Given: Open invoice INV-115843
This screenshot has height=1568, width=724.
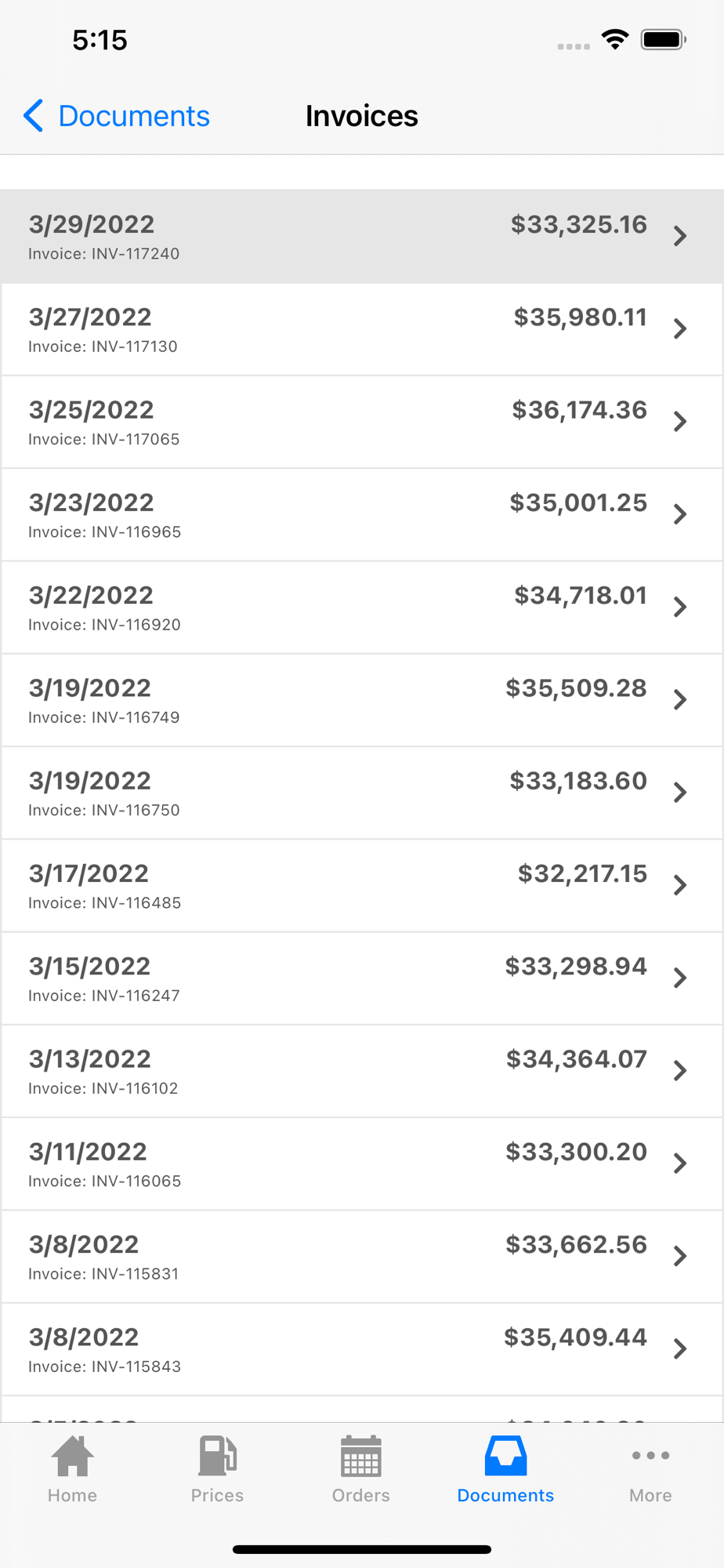Looking at the screenshot, I should point(362,1349).
